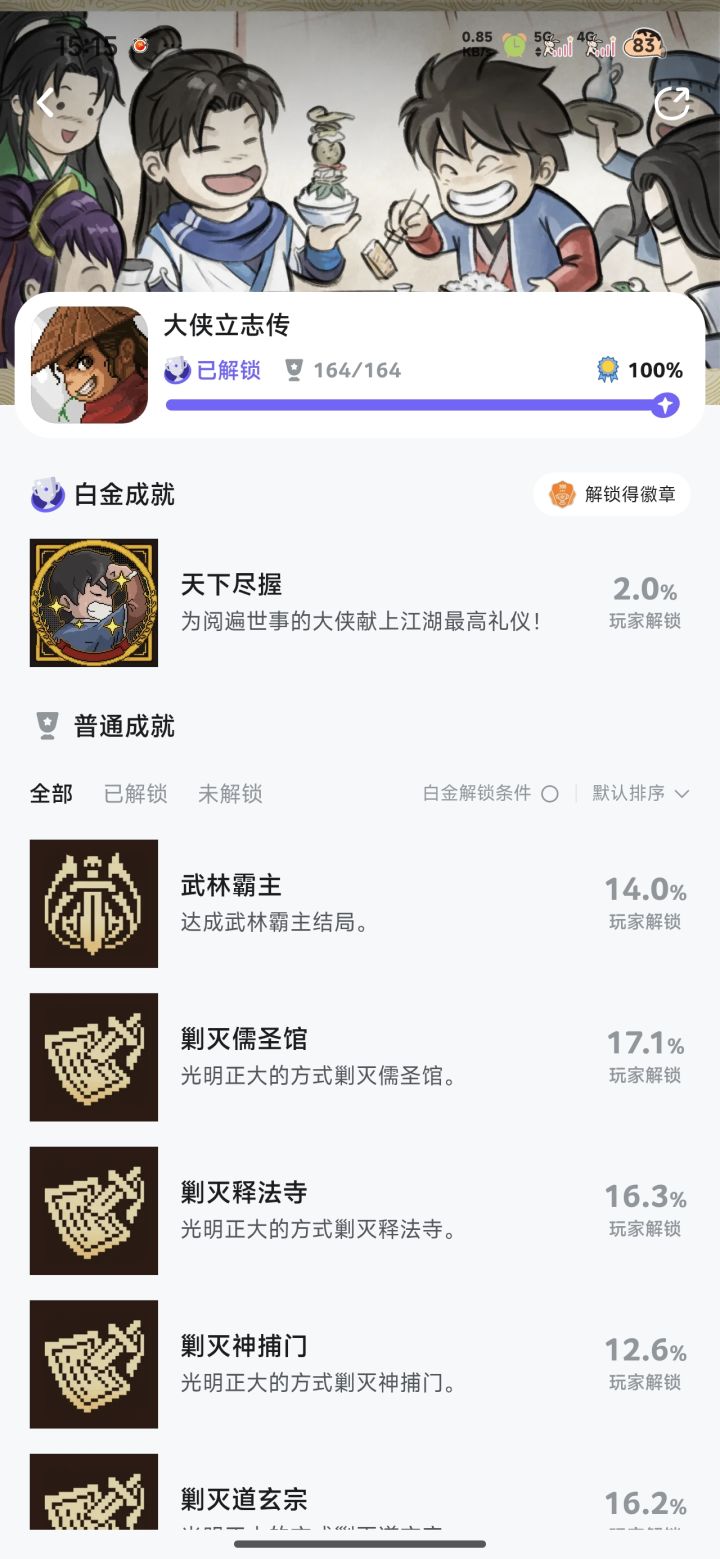Tap the 解锁得徽章 badge button
The image size is (720, 1559).
(611, 495)
